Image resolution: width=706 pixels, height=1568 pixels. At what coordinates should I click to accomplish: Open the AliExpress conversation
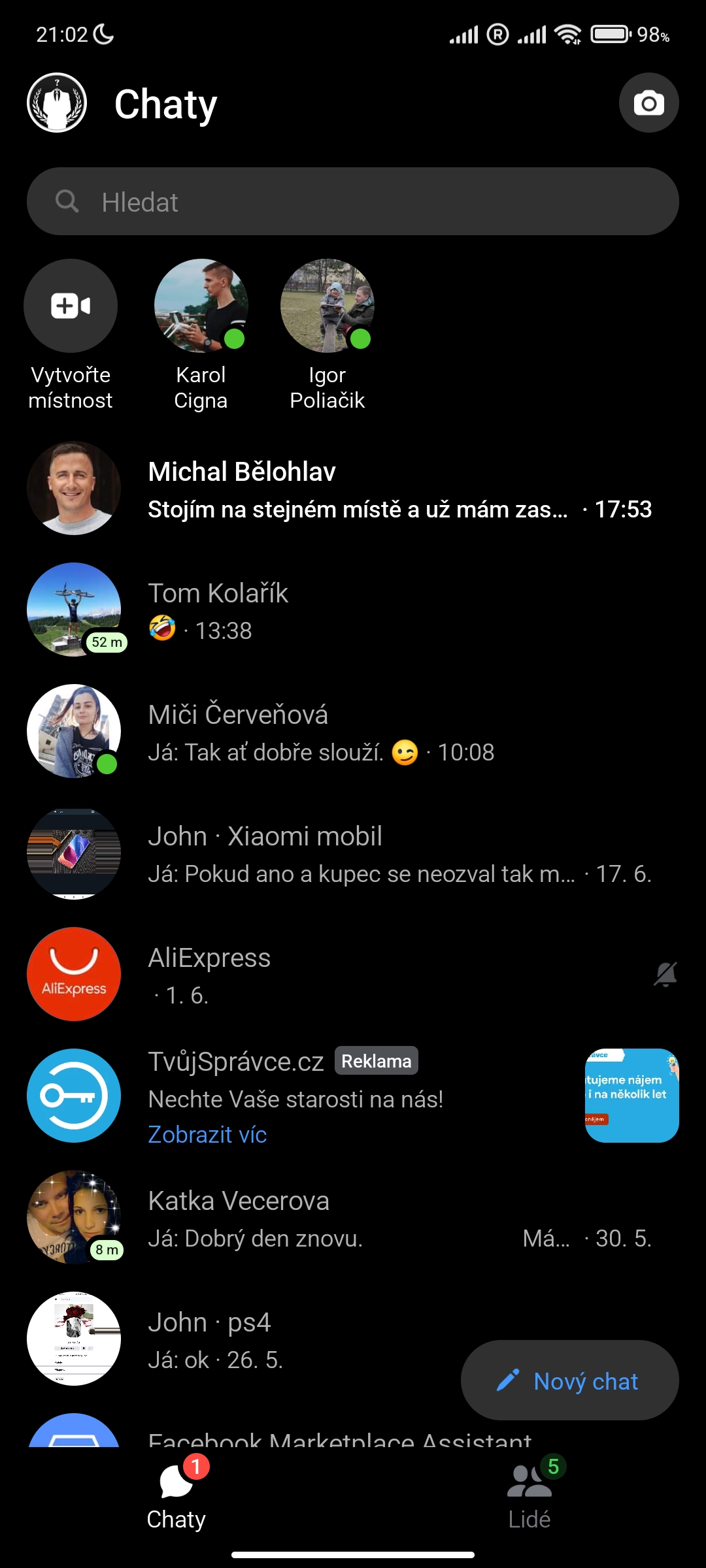click(x=353, y=975)
